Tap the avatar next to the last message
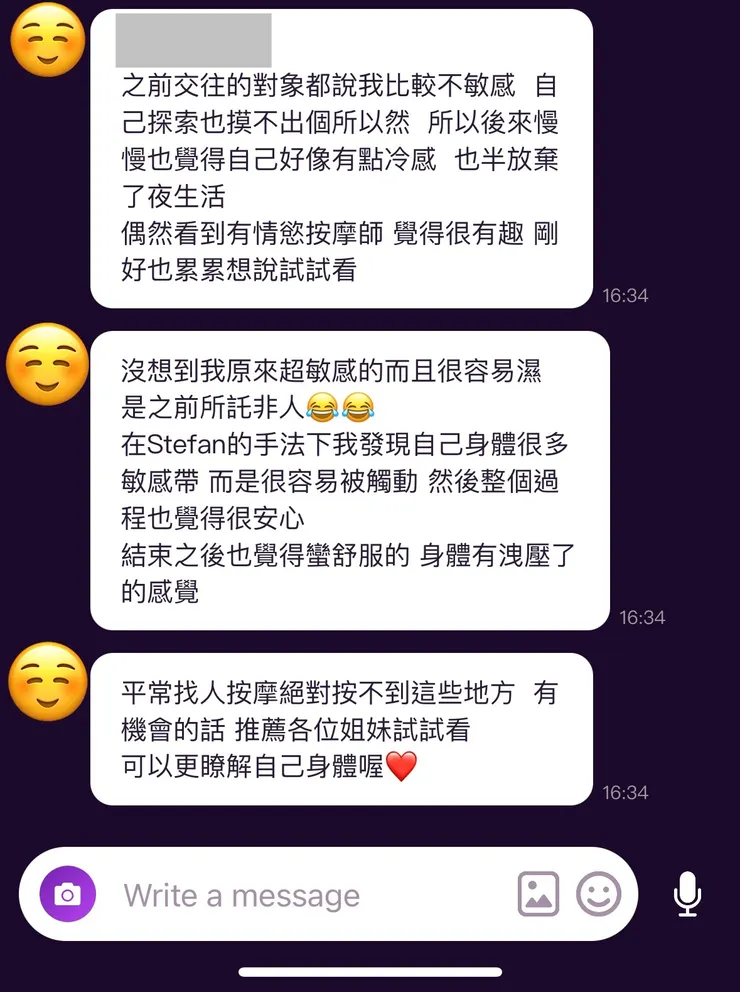Screen dimensions: 740x992 48,682
